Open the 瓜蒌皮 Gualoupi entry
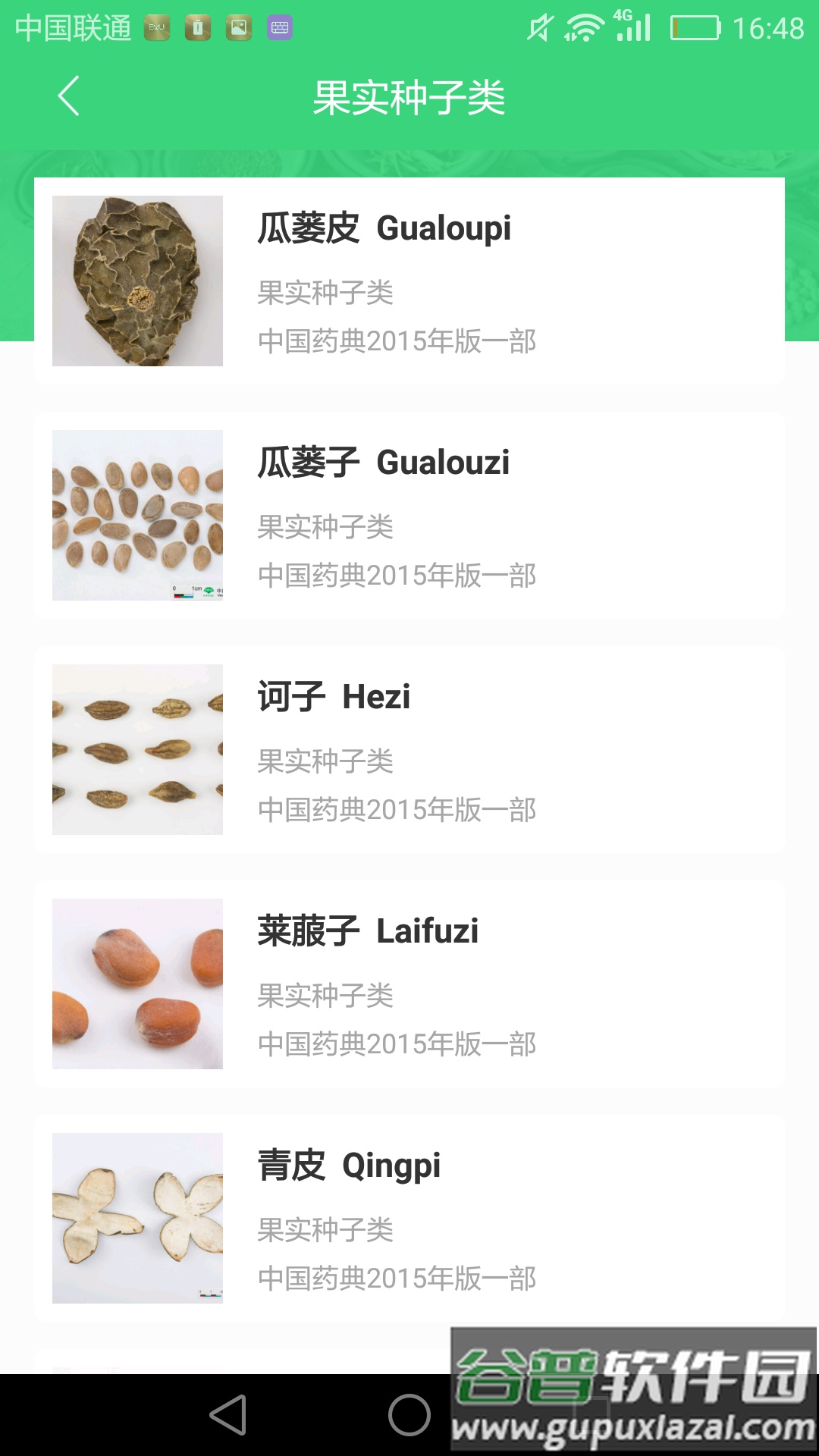Screen dimensions: 819x1456 point(409,281)
